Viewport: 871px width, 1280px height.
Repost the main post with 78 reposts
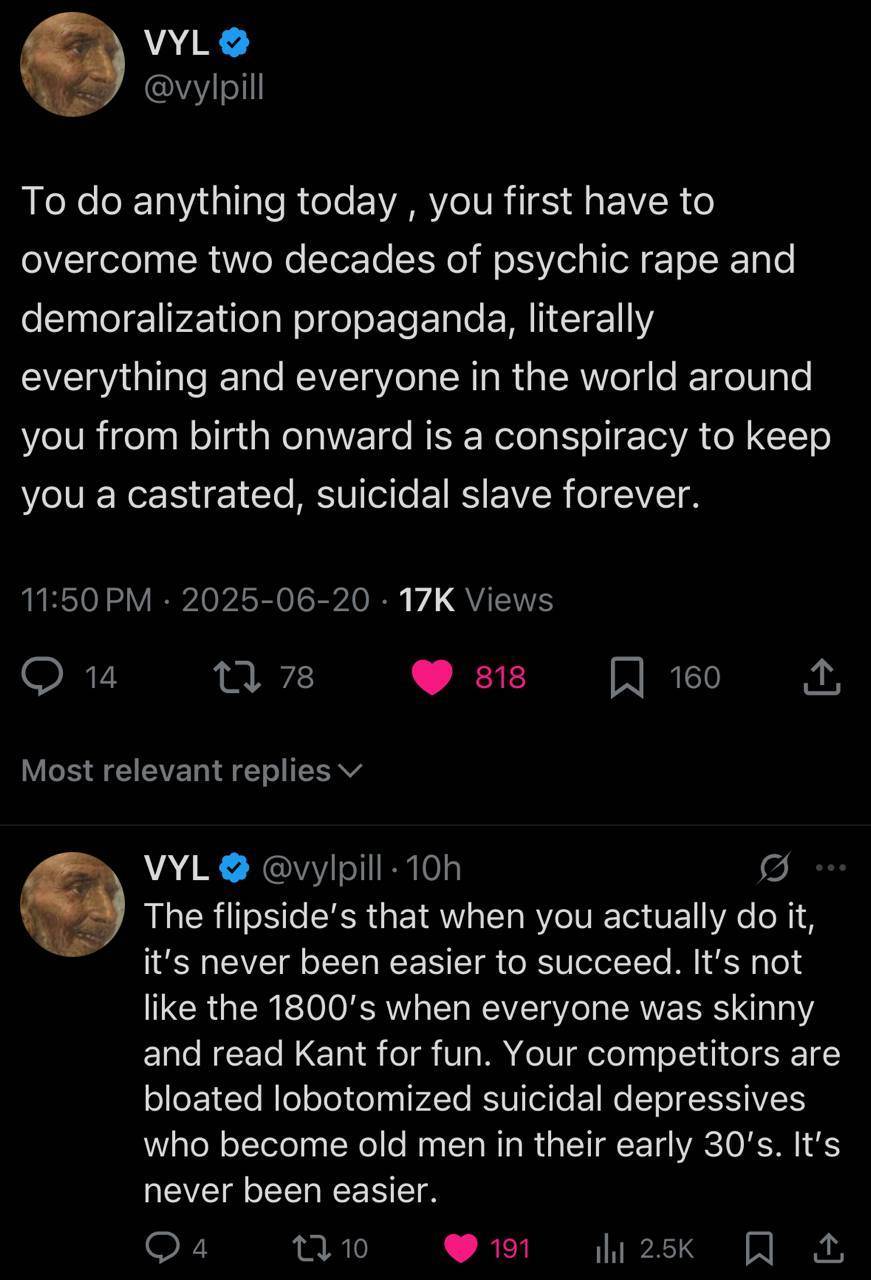click(x=237, y=677)
